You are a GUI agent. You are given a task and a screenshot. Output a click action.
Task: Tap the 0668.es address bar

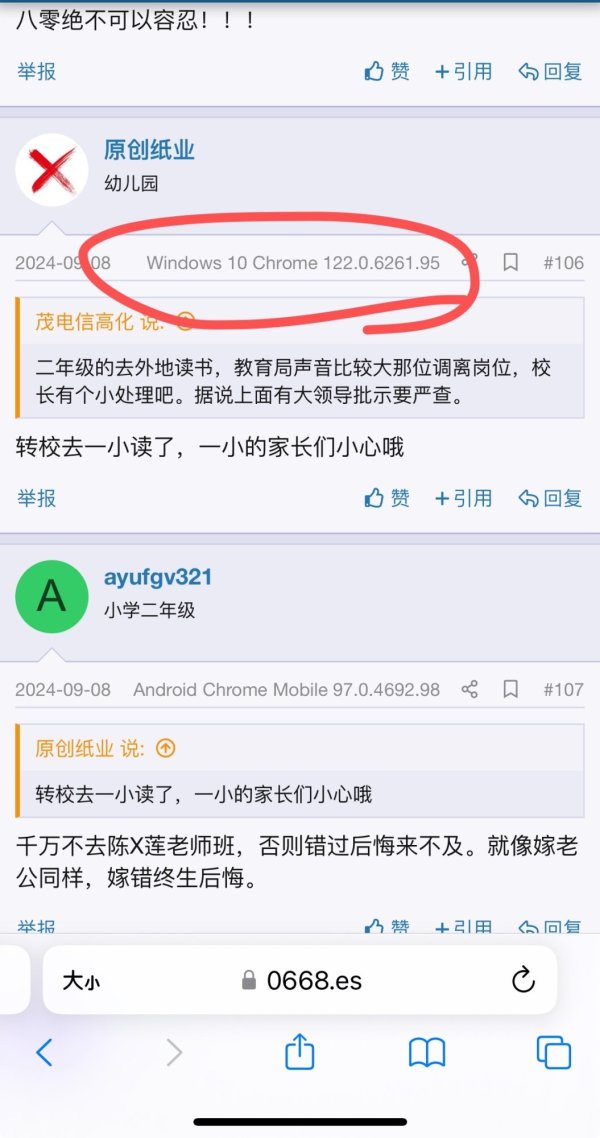click(314, 980)
